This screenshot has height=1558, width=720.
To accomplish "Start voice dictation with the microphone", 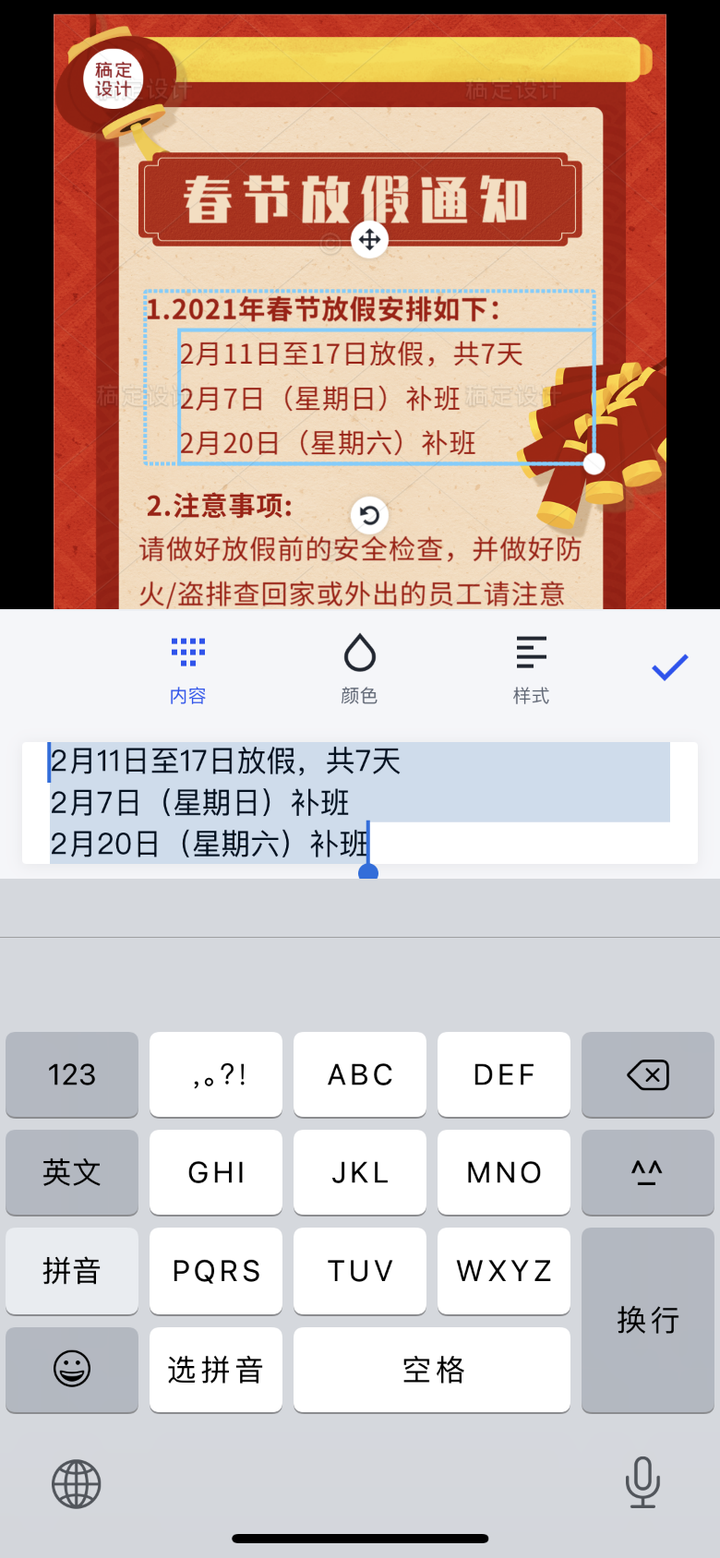I will (x=642, y=1482).
